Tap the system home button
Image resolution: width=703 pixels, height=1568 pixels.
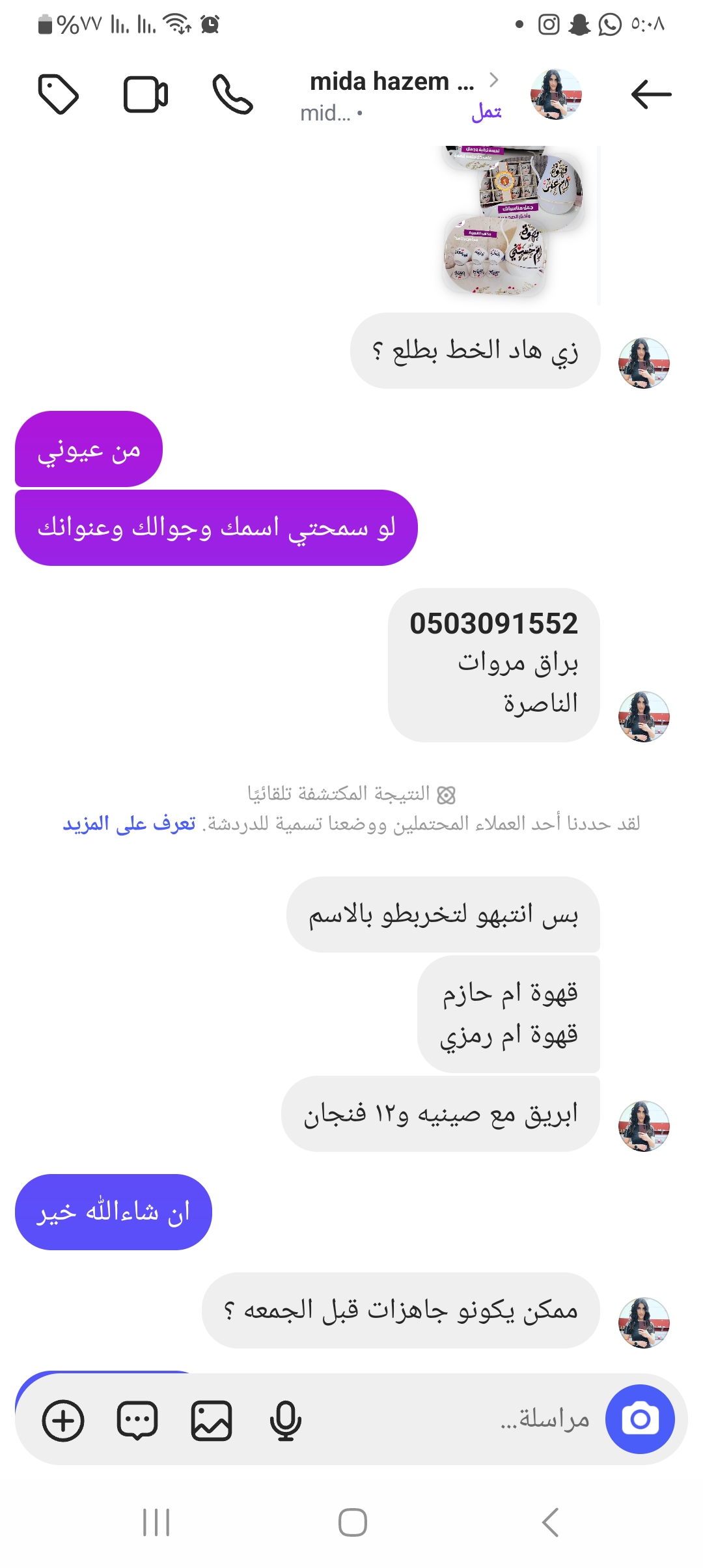[352, 1522]
